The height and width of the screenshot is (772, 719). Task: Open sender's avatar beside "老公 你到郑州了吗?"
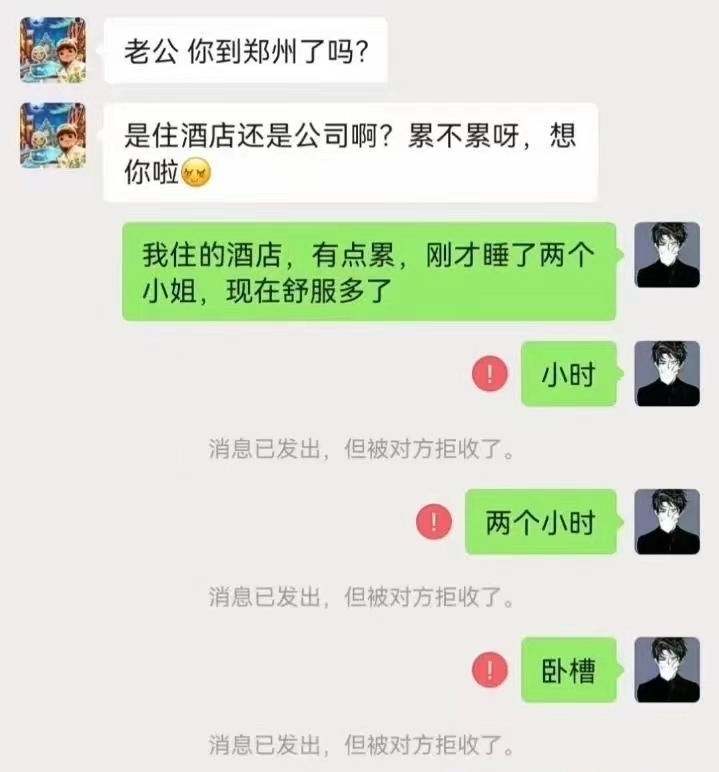click(x=53, y=50)
